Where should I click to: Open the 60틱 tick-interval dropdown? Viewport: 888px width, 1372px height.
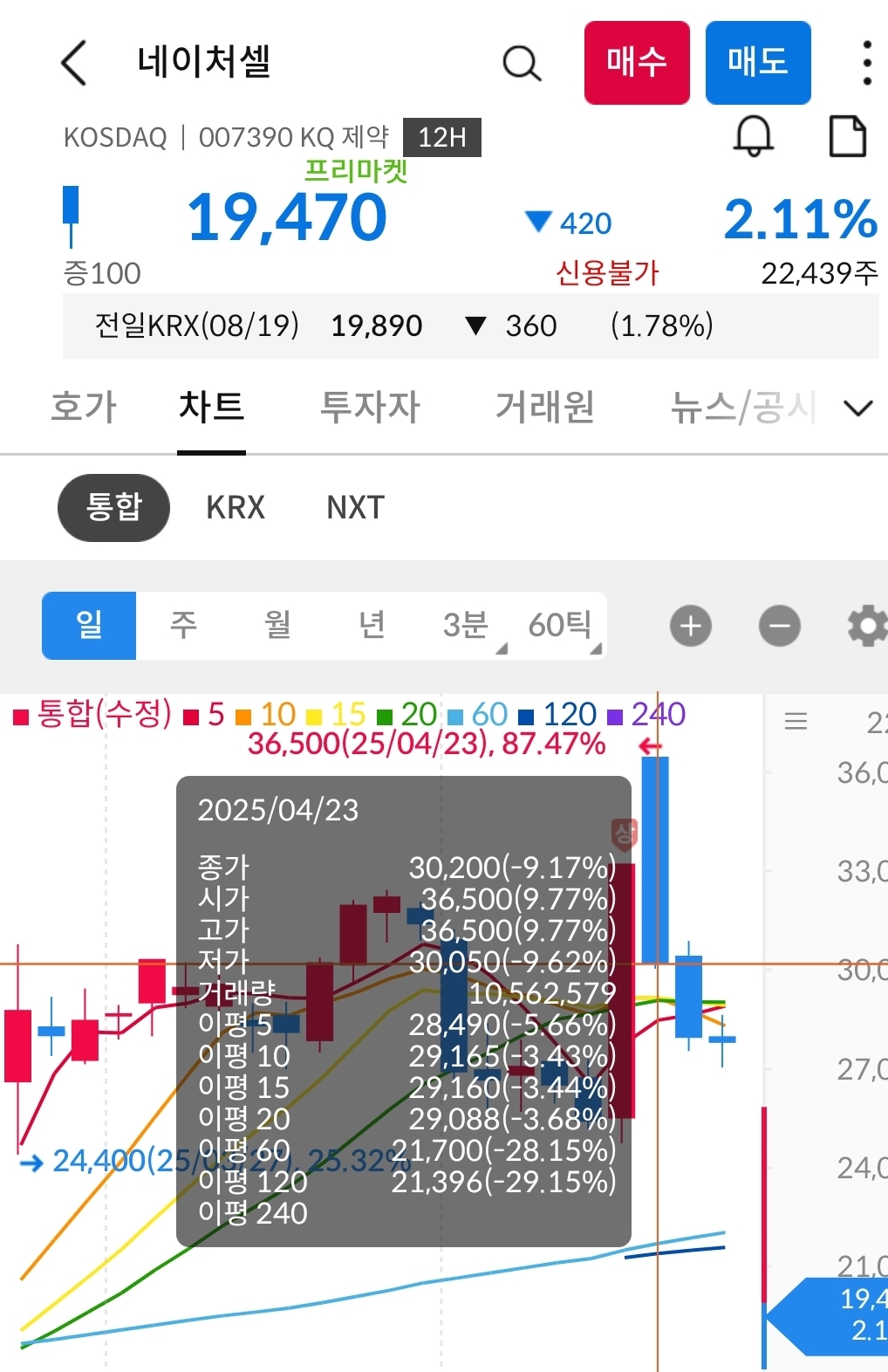point(559,626)
